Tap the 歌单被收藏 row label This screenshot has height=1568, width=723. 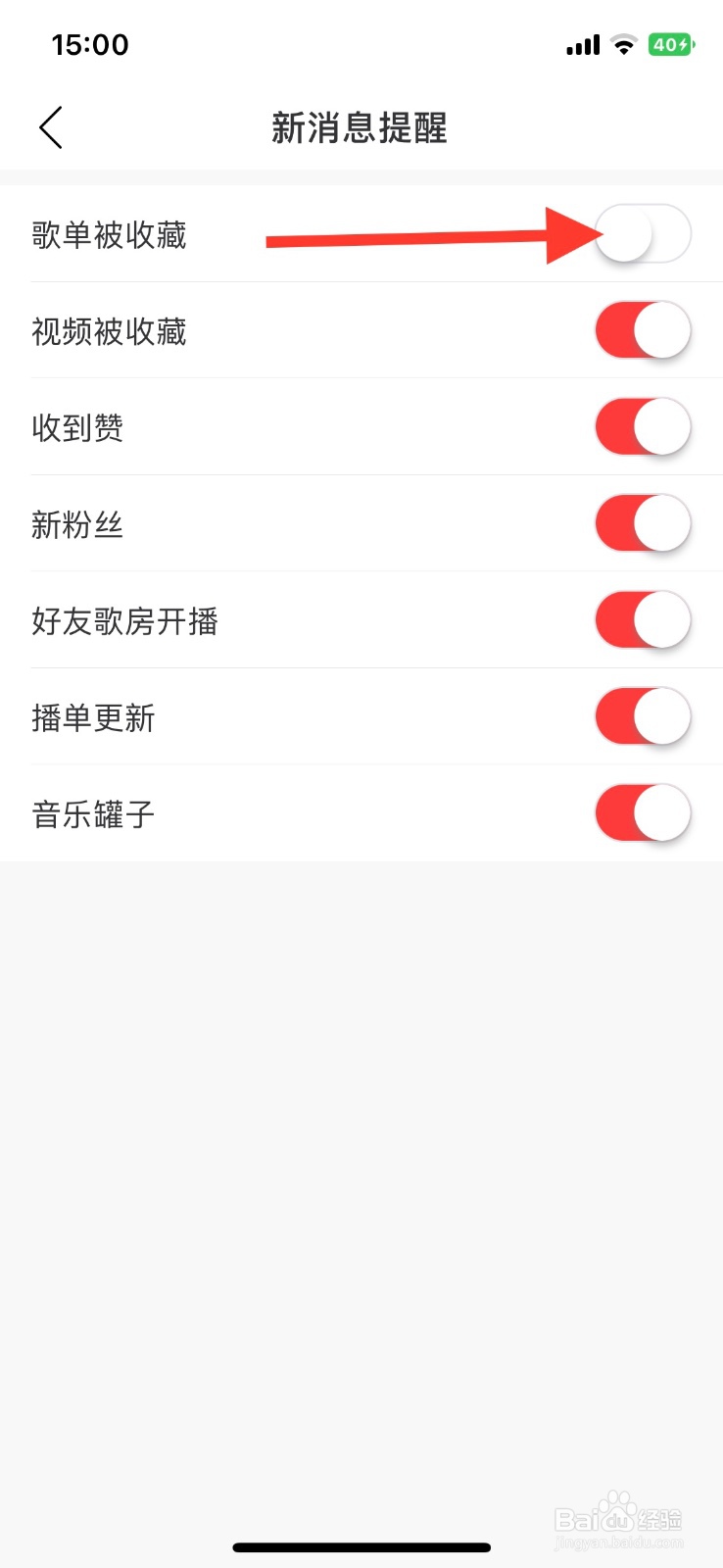point(108,236)
